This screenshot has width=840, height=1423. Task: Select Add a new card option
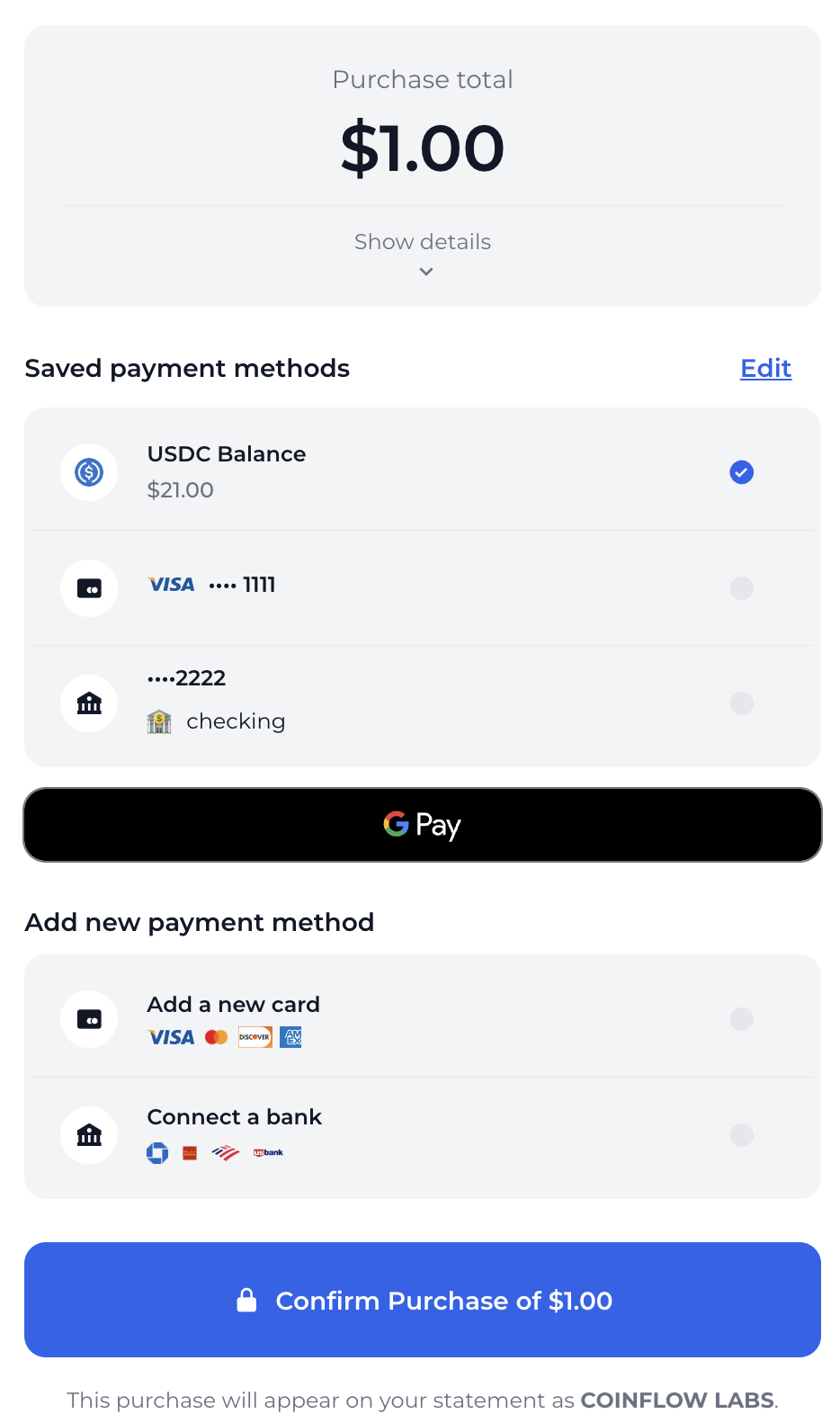(x=422, y=1018)
